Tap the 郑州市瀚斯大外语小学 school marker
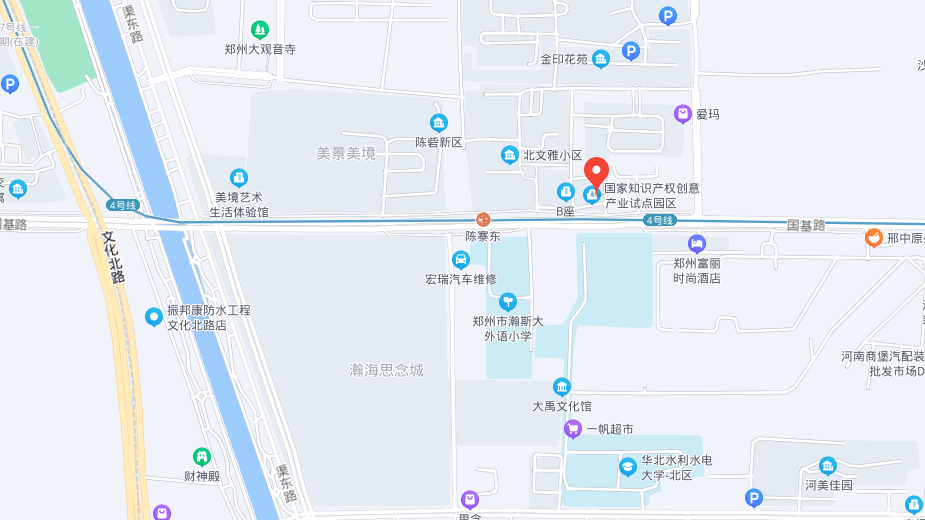Screen dimensions: 925x520 (x=508, y=300)
